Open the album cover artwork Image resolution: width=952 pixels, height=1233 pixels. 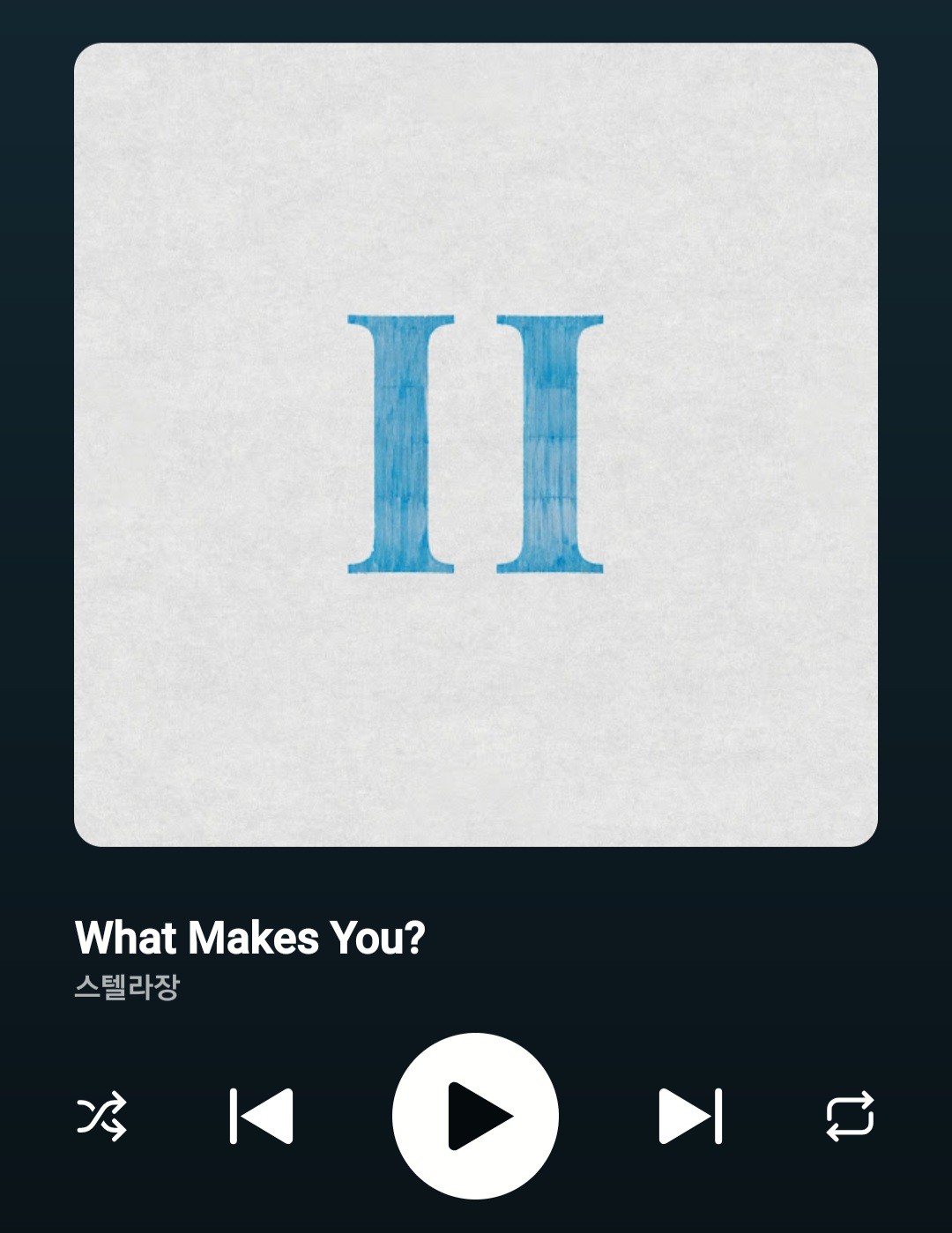coord(476,444)
